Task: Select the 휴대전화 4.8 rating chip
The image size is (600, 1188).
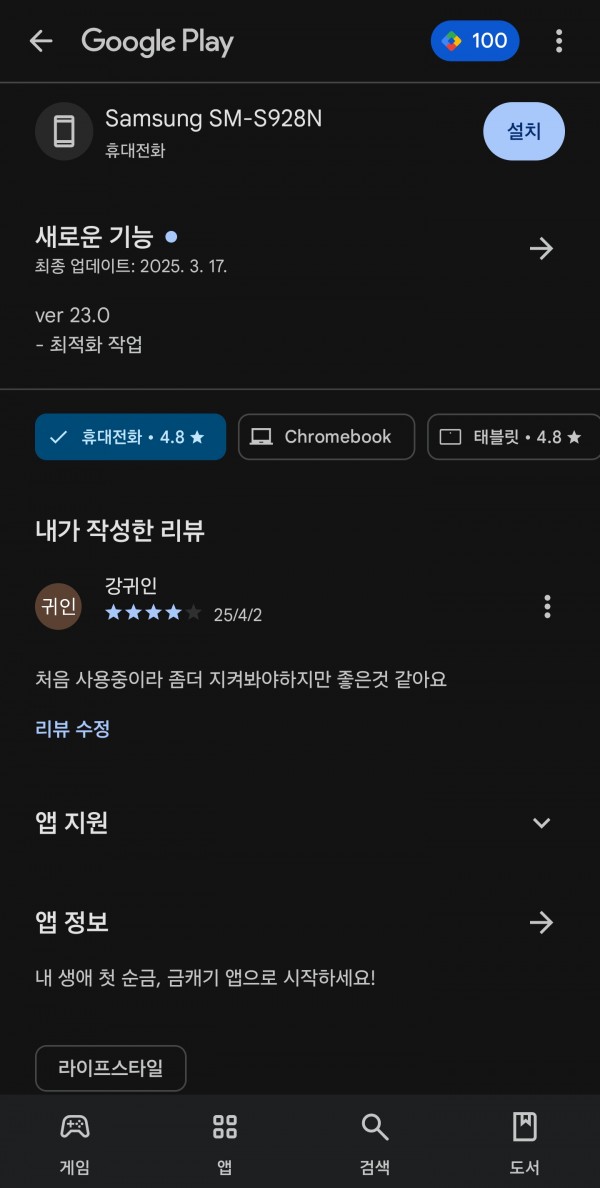Action: 130,437
